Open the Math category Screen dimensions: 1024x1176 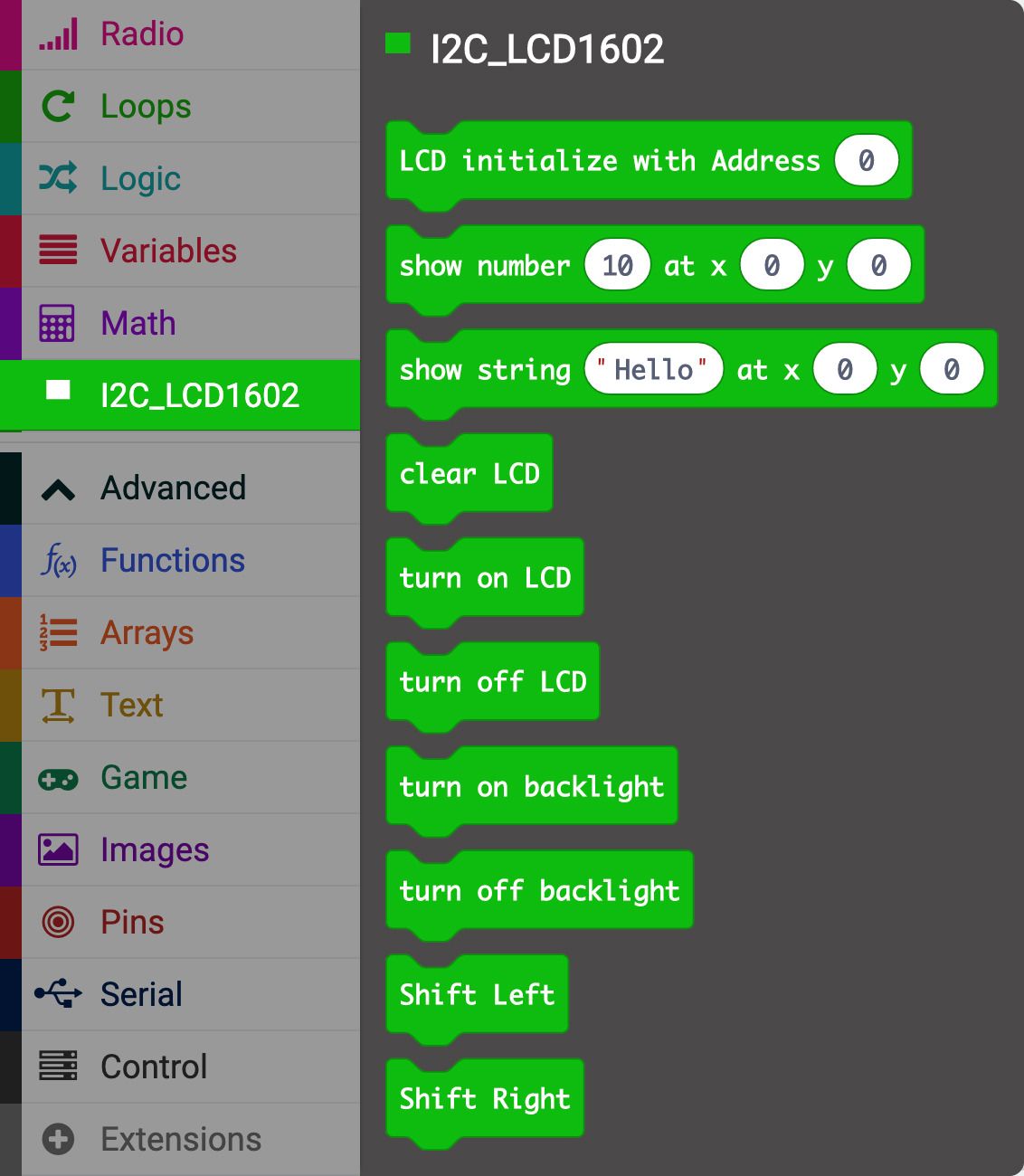pos(138,324)
